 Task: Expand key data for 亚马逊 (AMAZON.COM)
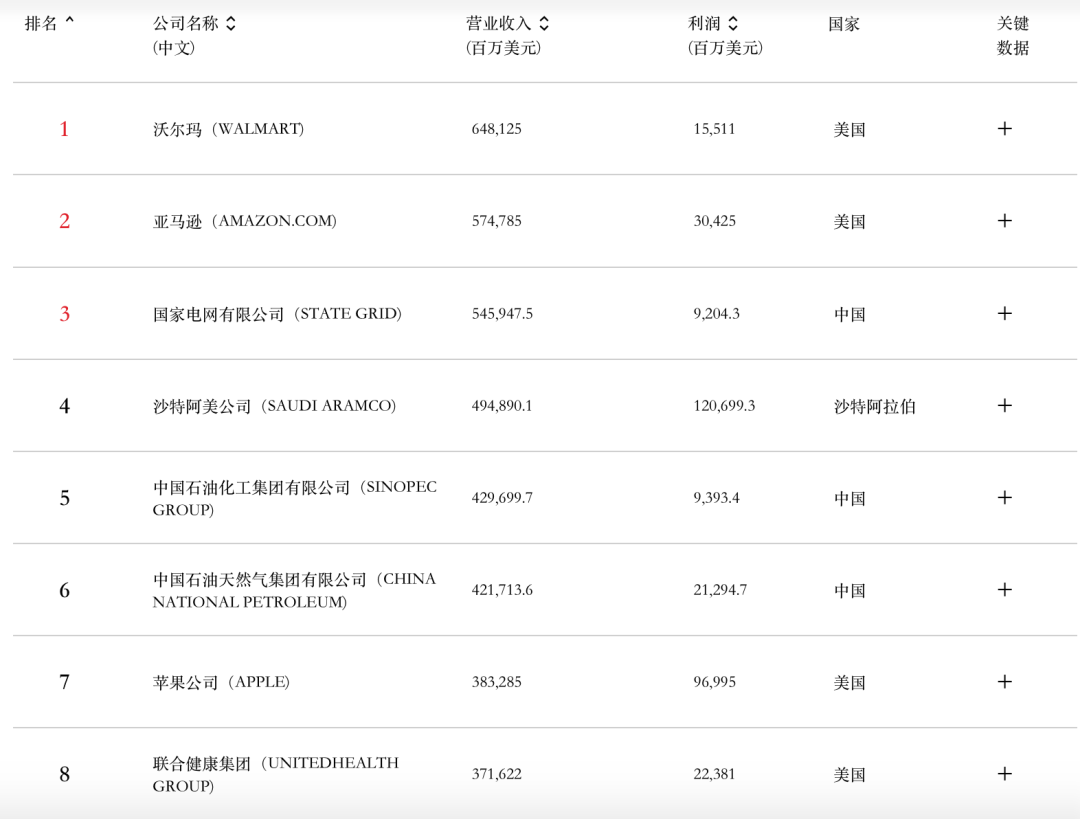point(1005,220)
